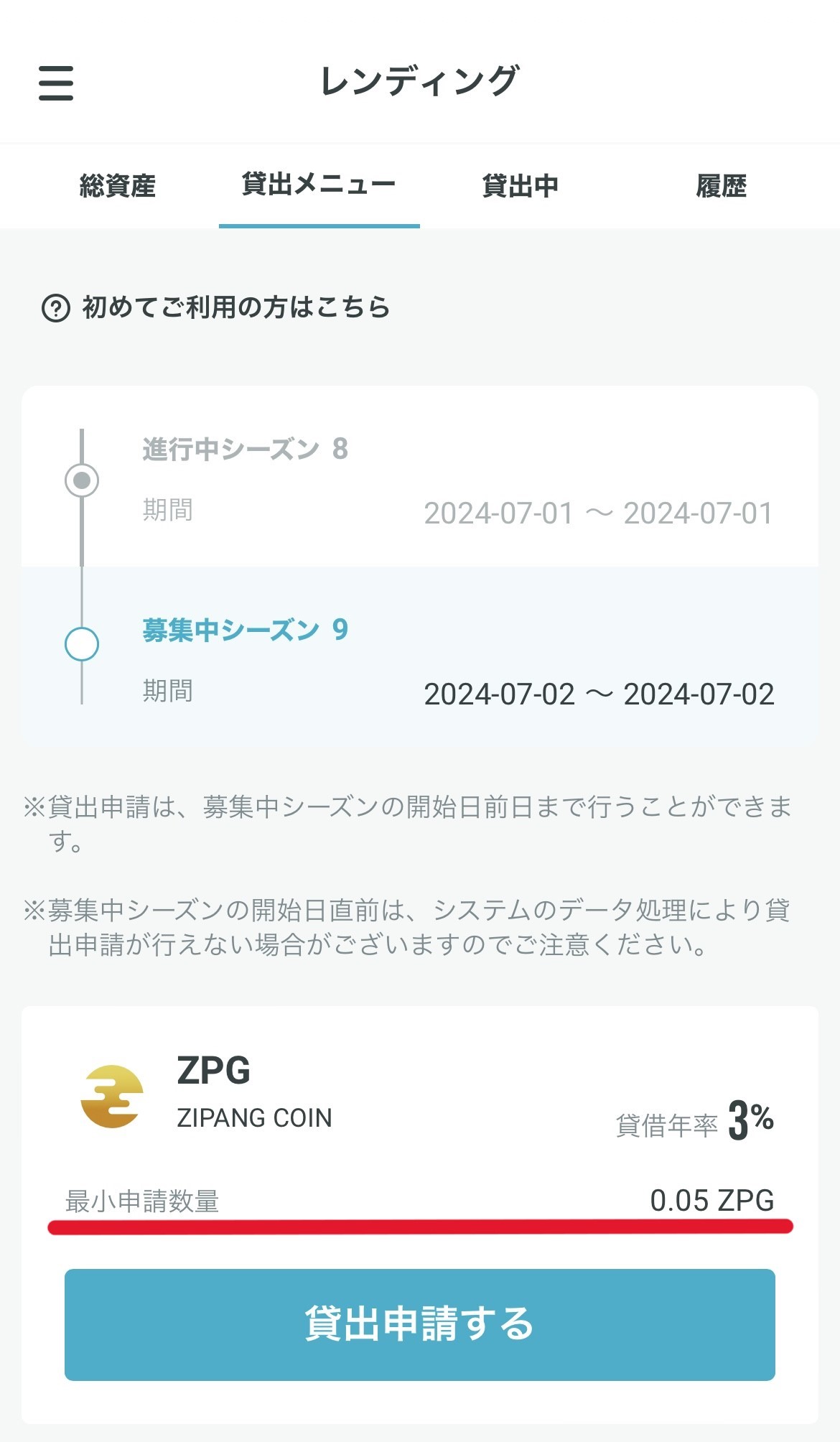Click the 貸出申請する button
The width and height of the screenshot is (840, 1442).
[420, 1324]
